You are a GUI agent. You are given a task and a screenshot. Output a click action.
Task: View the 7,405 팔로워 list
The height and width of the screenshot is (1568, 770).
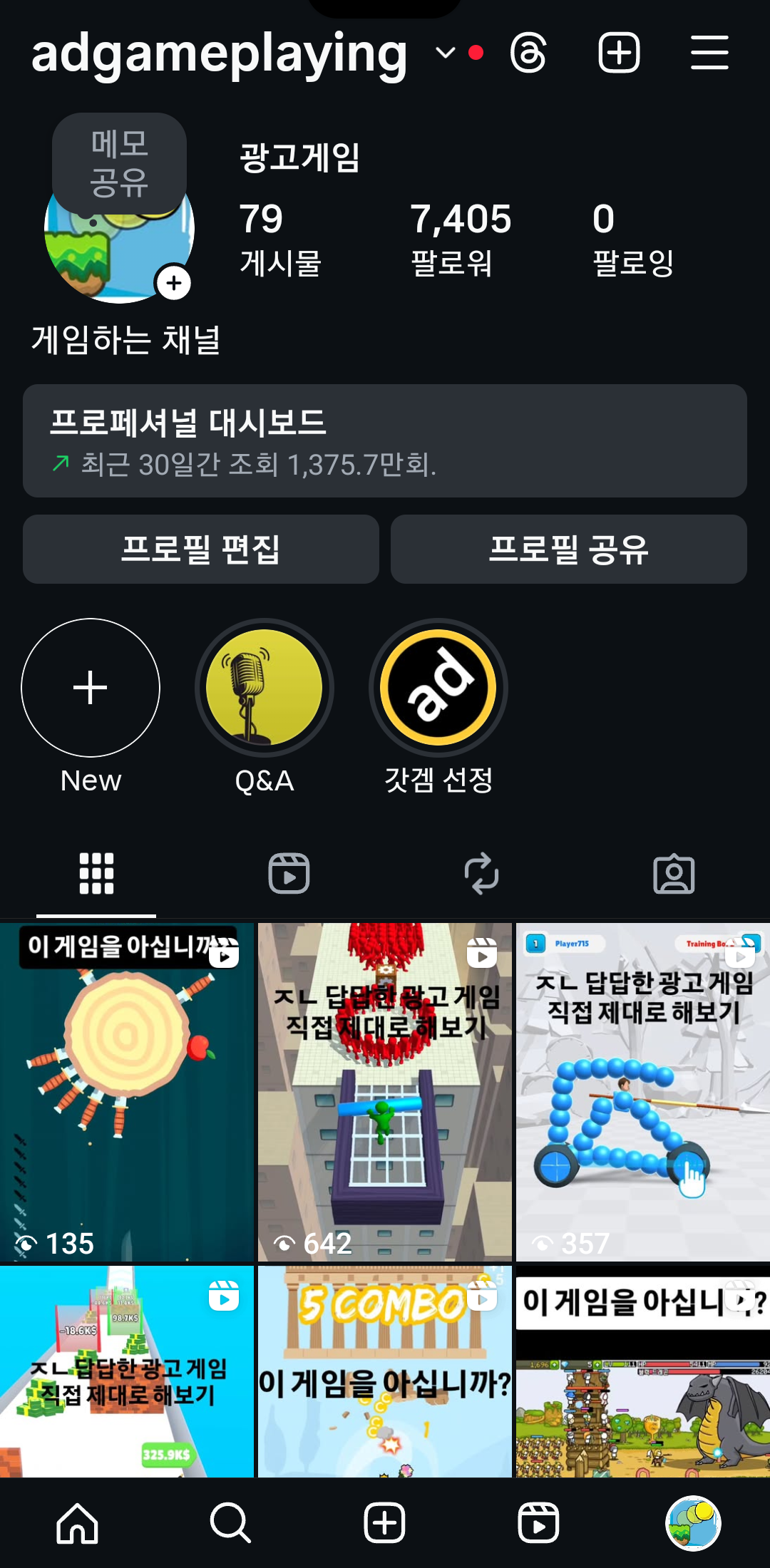(460, 239)
